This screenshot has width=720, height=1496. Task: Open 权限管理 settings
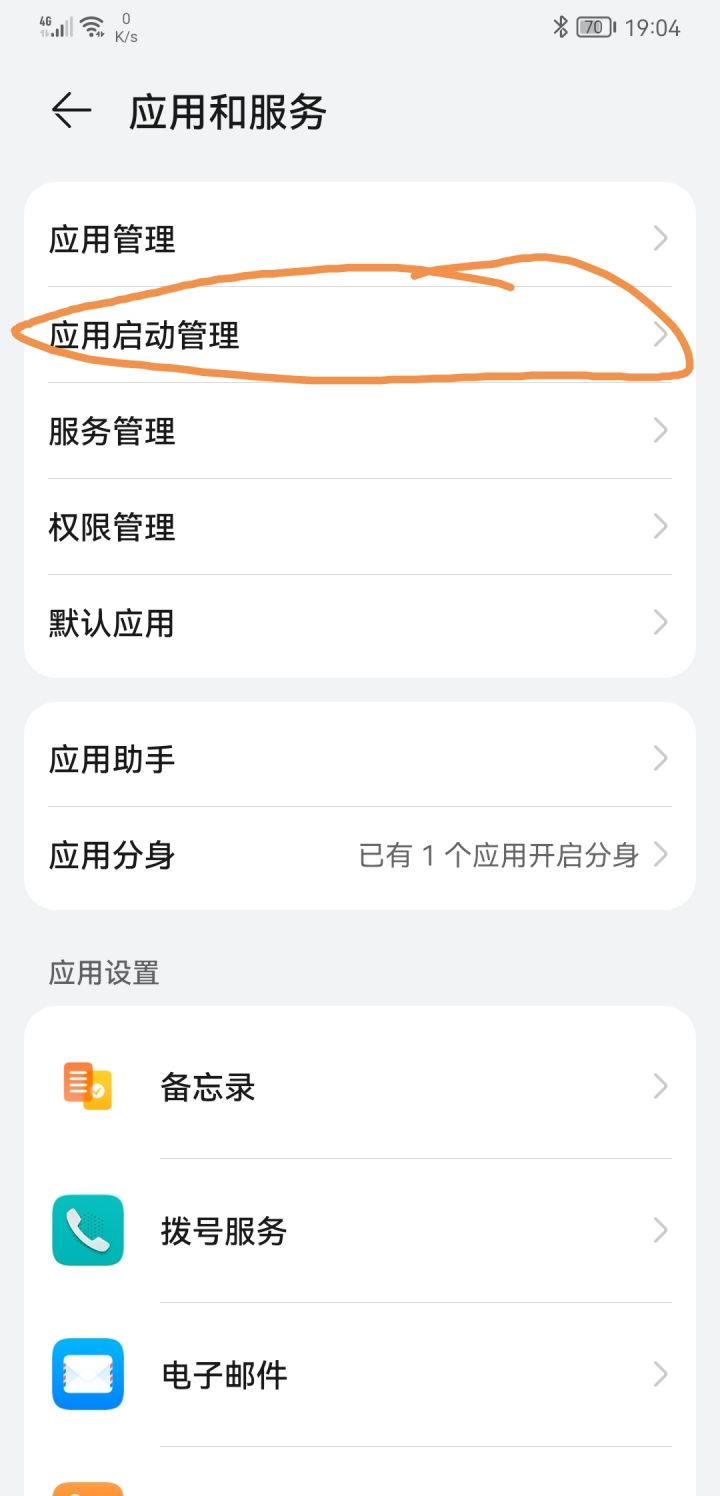pyautogui.click(x=360, y=527)
